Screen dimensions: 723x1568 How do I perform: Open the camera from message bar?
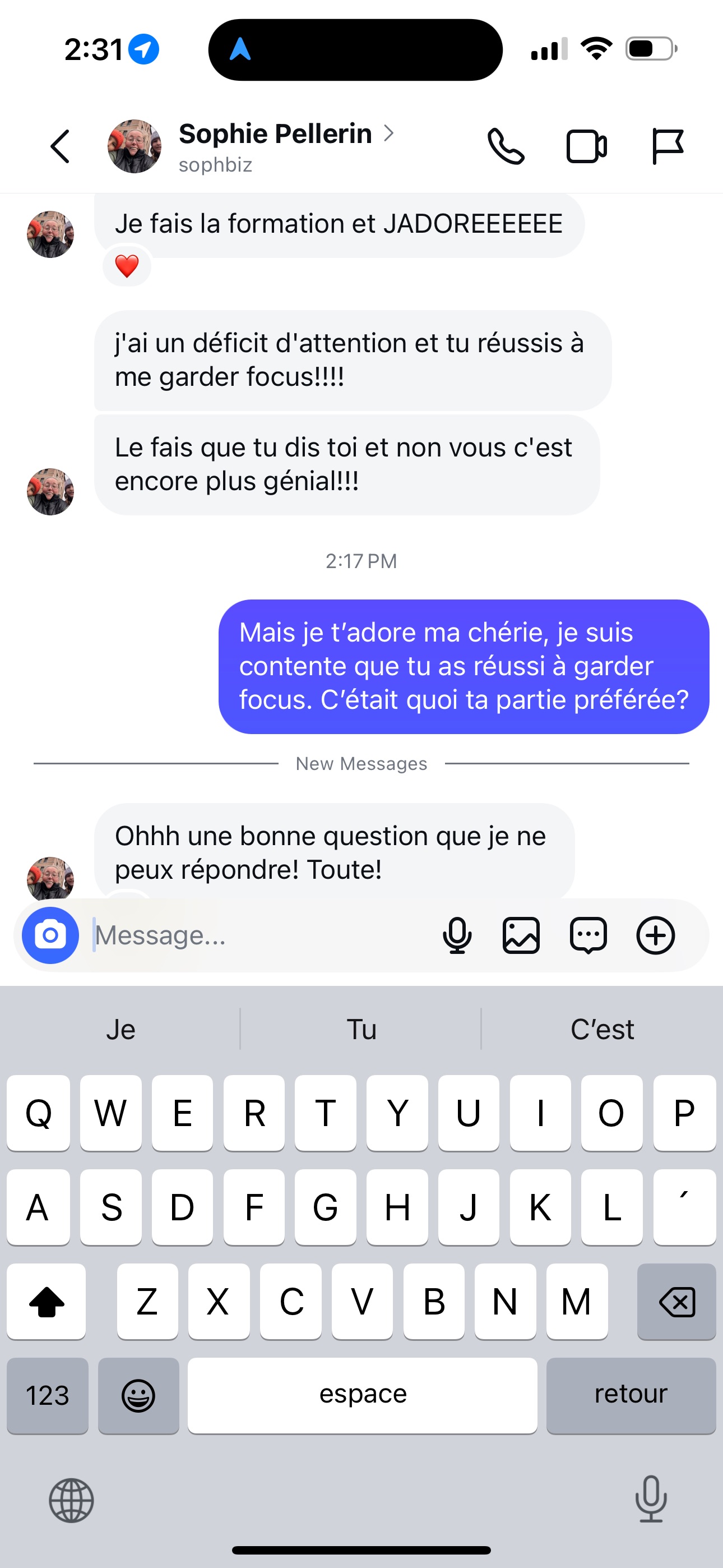[x=50, y=935]
